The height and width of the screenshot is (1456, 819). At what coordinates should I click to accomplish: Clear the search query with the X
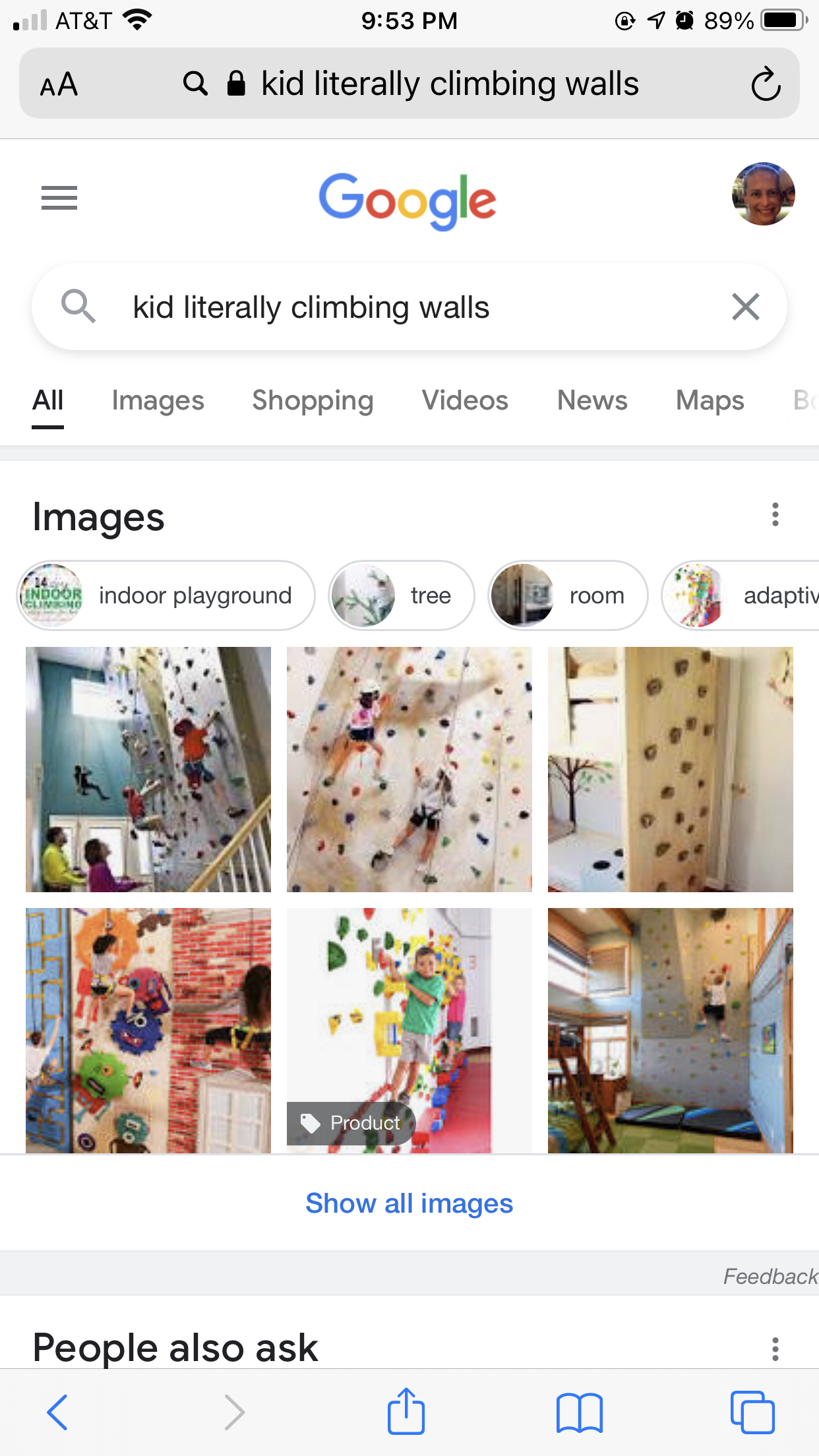[x=745, y=307]
